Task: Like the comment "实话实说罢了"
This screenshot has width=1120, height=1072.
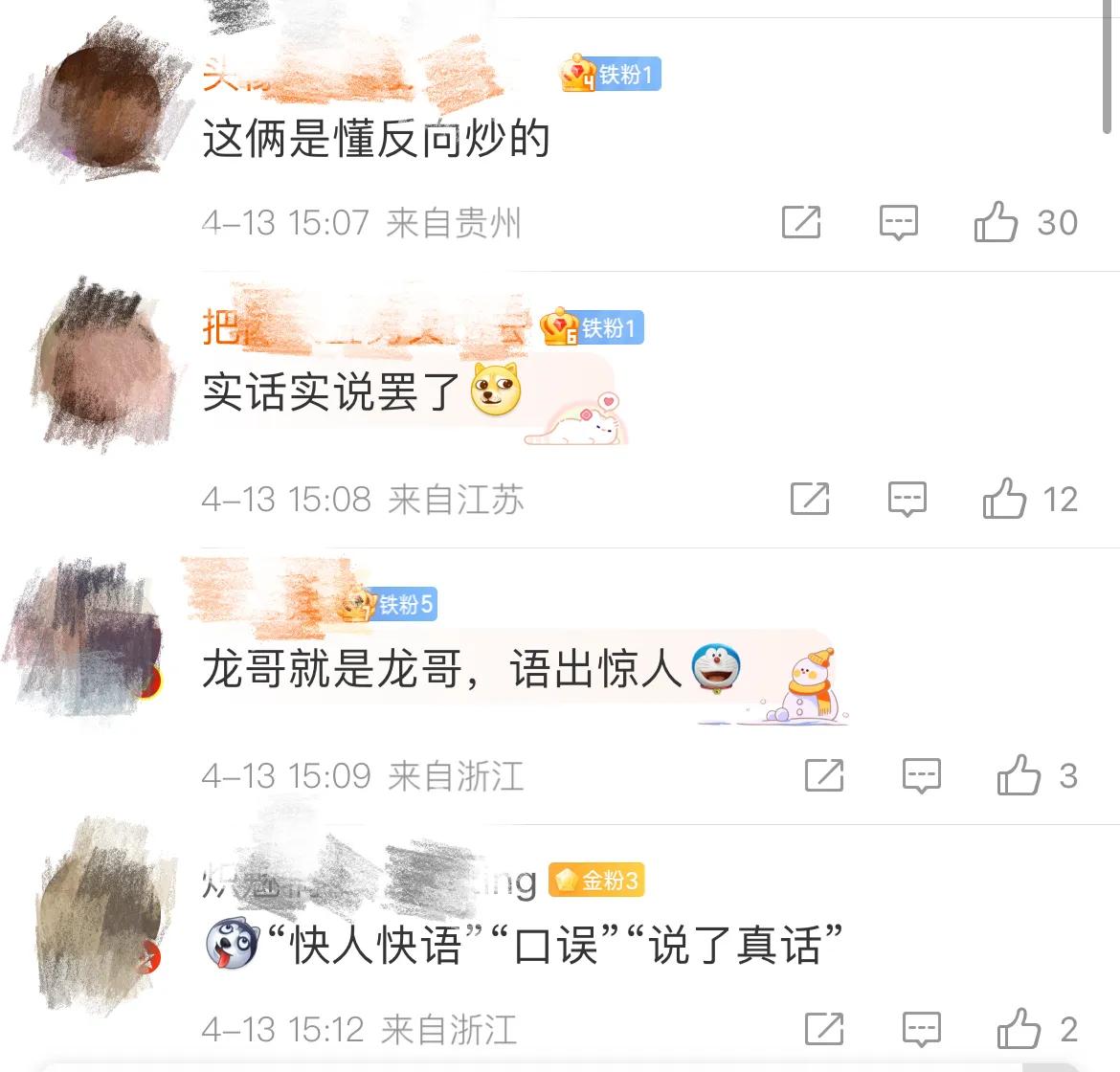Action: pyautogui.click(x=1004, y=499)
